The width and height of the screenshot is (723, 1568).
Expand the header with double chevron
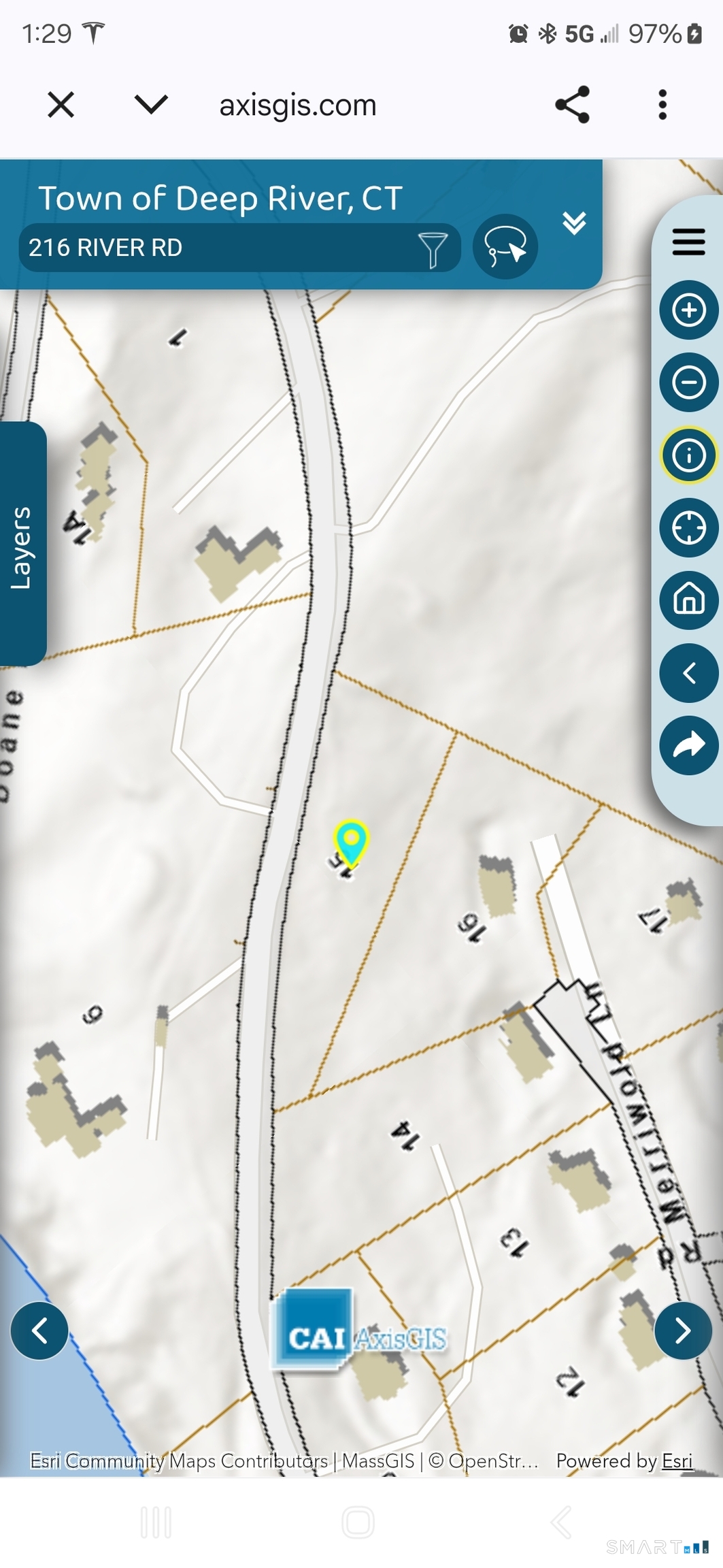tap(574, 223)
